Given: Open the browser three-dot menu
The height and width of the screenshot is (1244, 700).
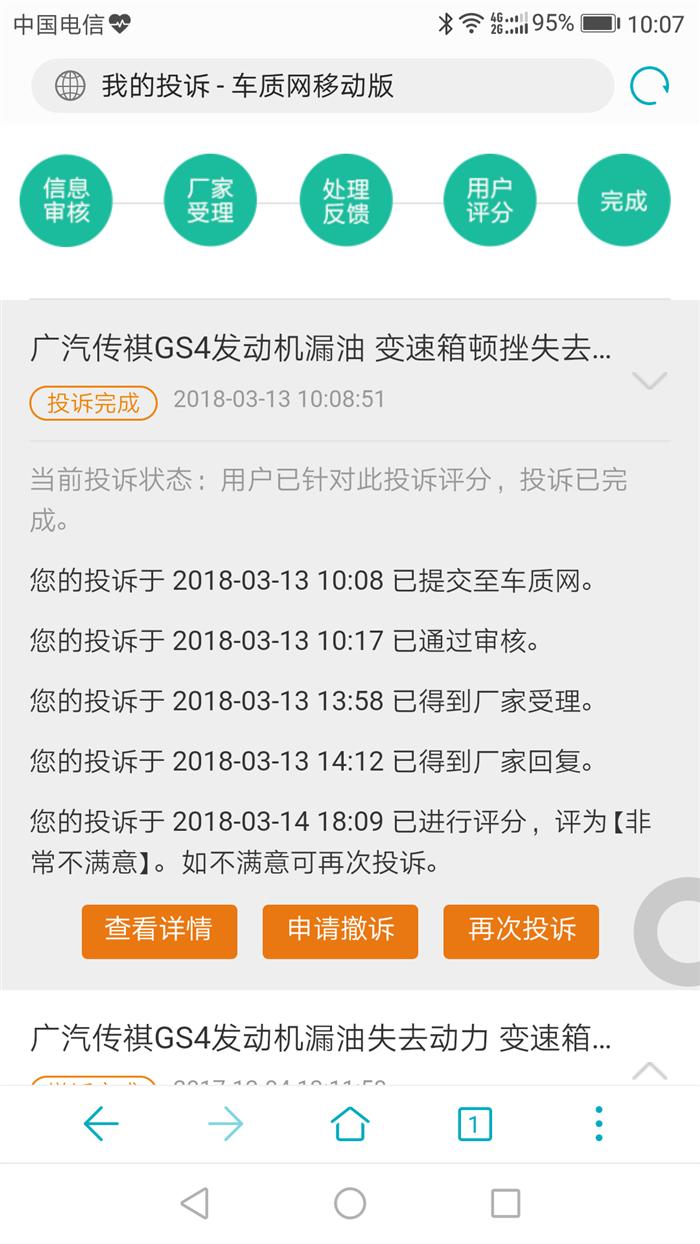Looking at the screenshot, I should point(598,1124).
